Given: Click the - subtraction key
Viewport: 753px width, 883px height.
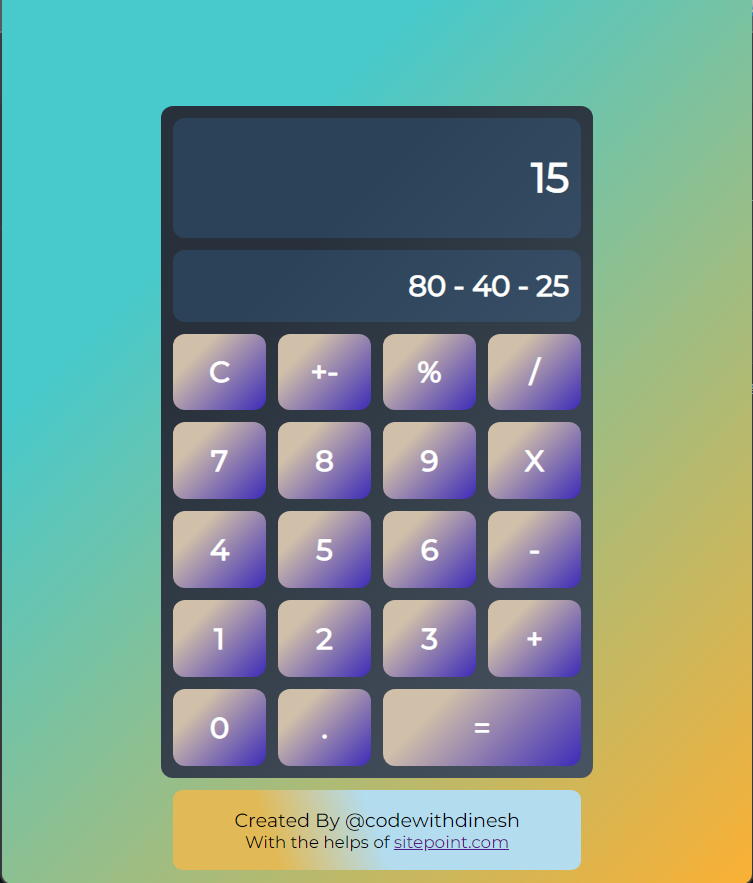Looking at the screenshot, I should (x=534, y=550).
